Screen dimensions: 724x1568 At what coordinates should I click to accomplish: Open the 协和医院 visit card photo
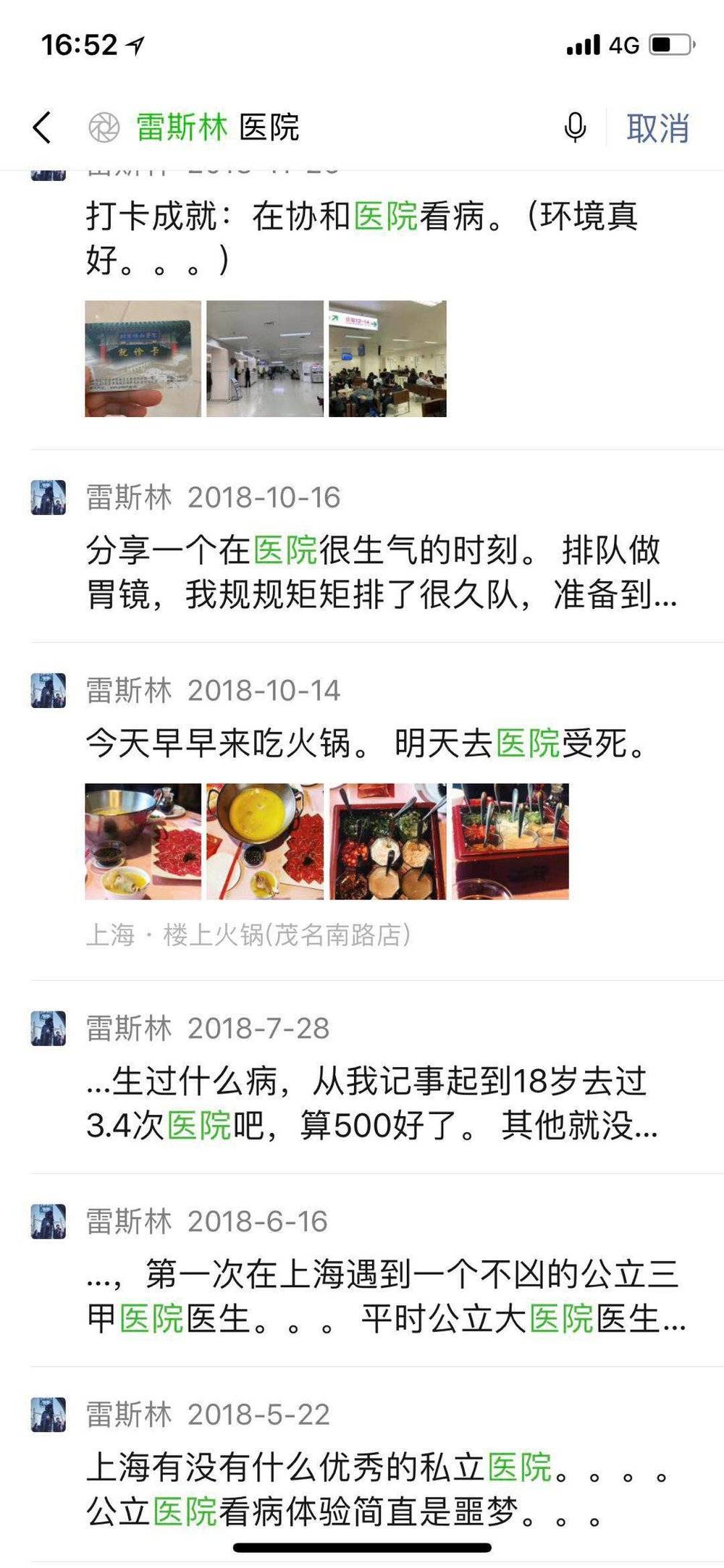(143, 359)
